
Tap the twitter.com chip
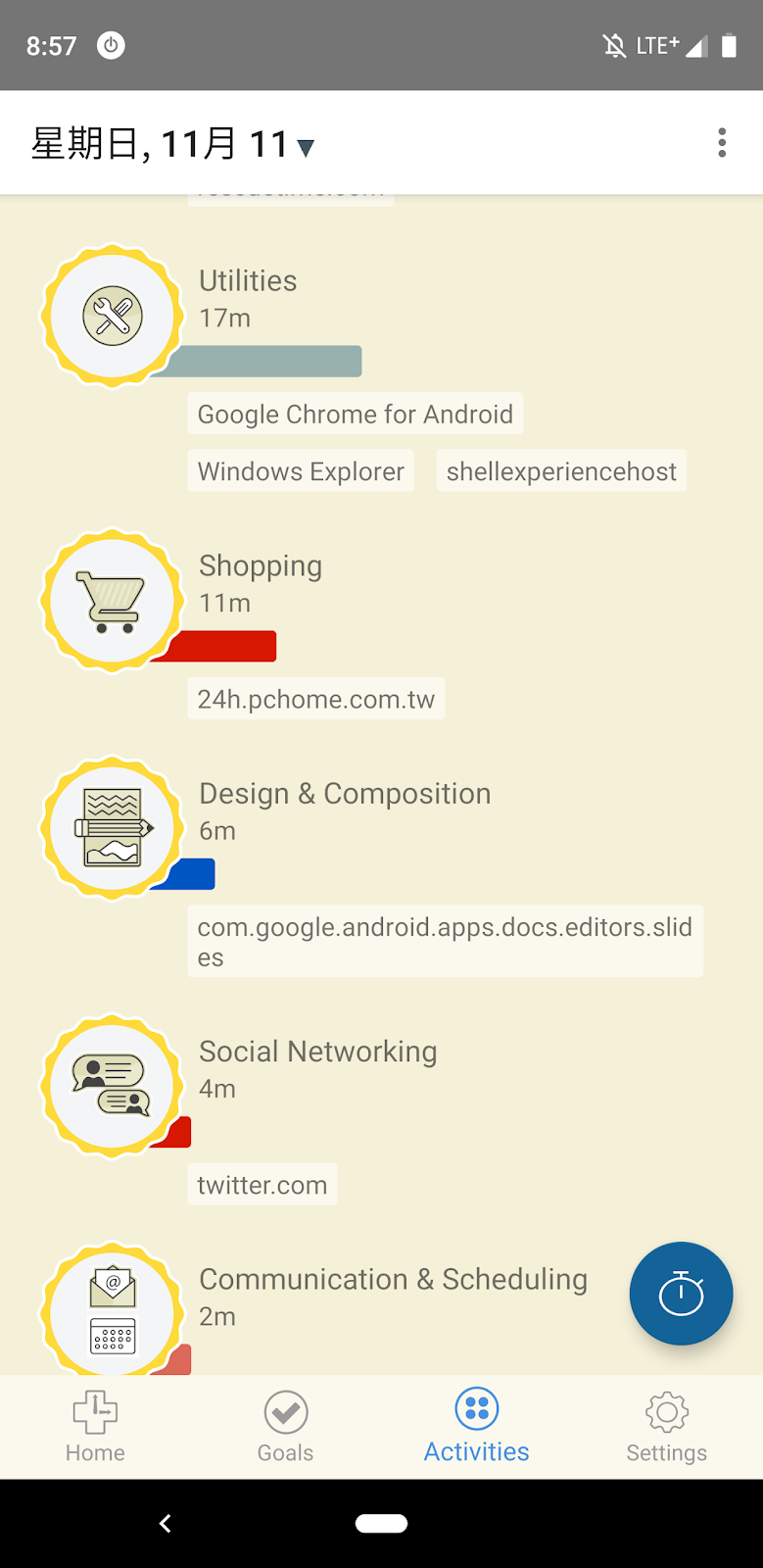pos(262,1185)
